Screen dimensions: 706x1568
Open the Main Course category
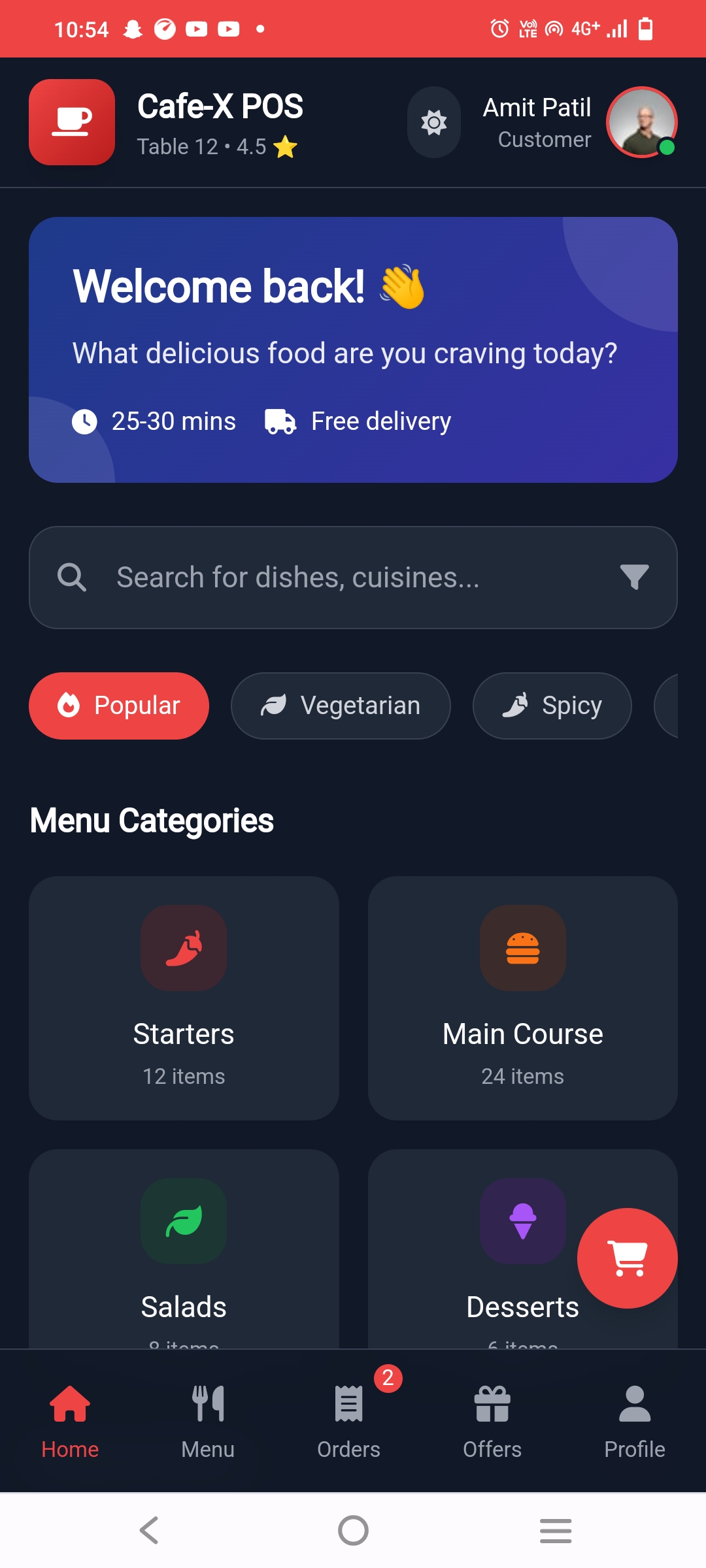coord(522,998)
